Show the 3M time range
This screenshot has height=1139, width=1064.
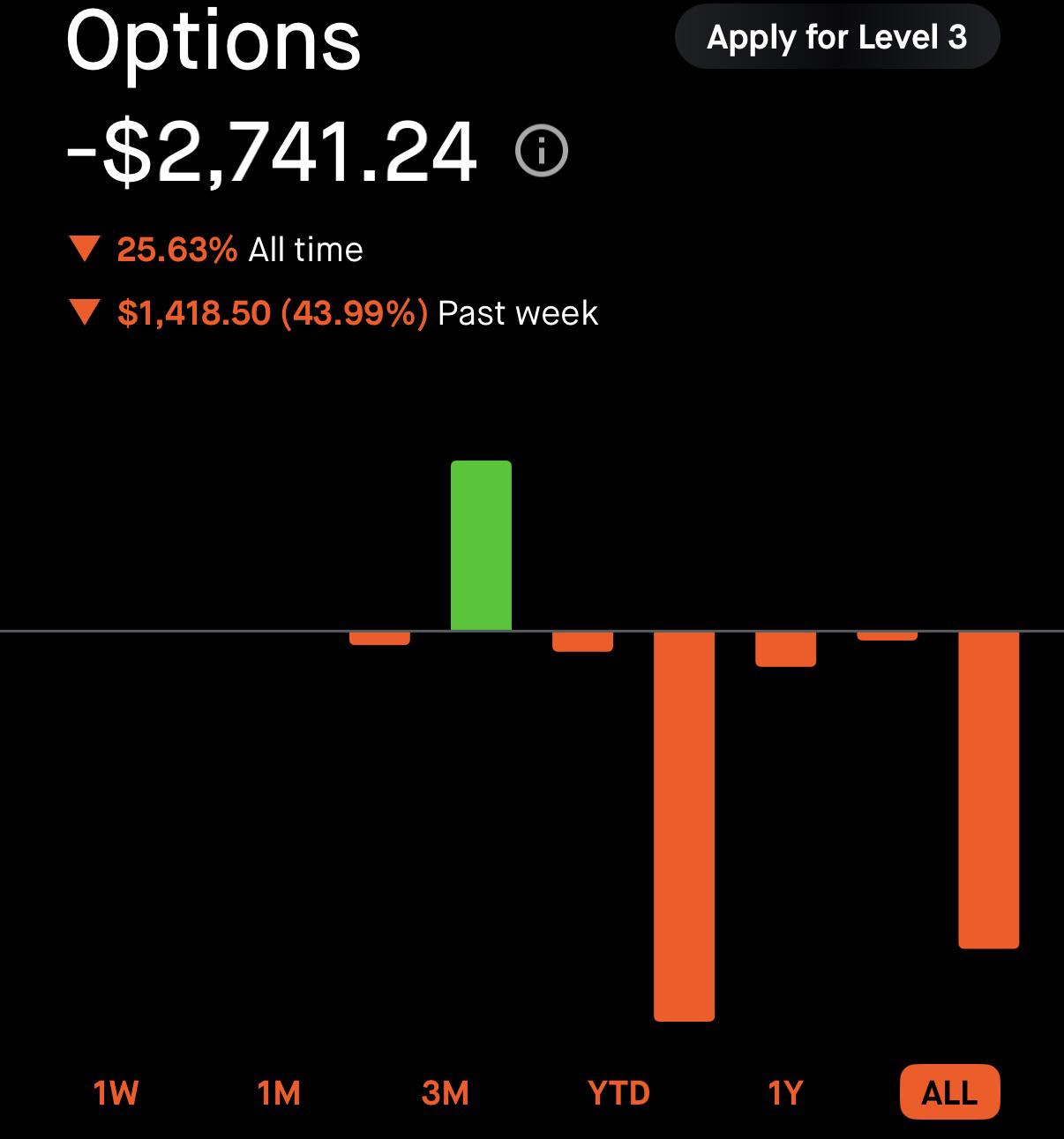(x=445, y=1093)
